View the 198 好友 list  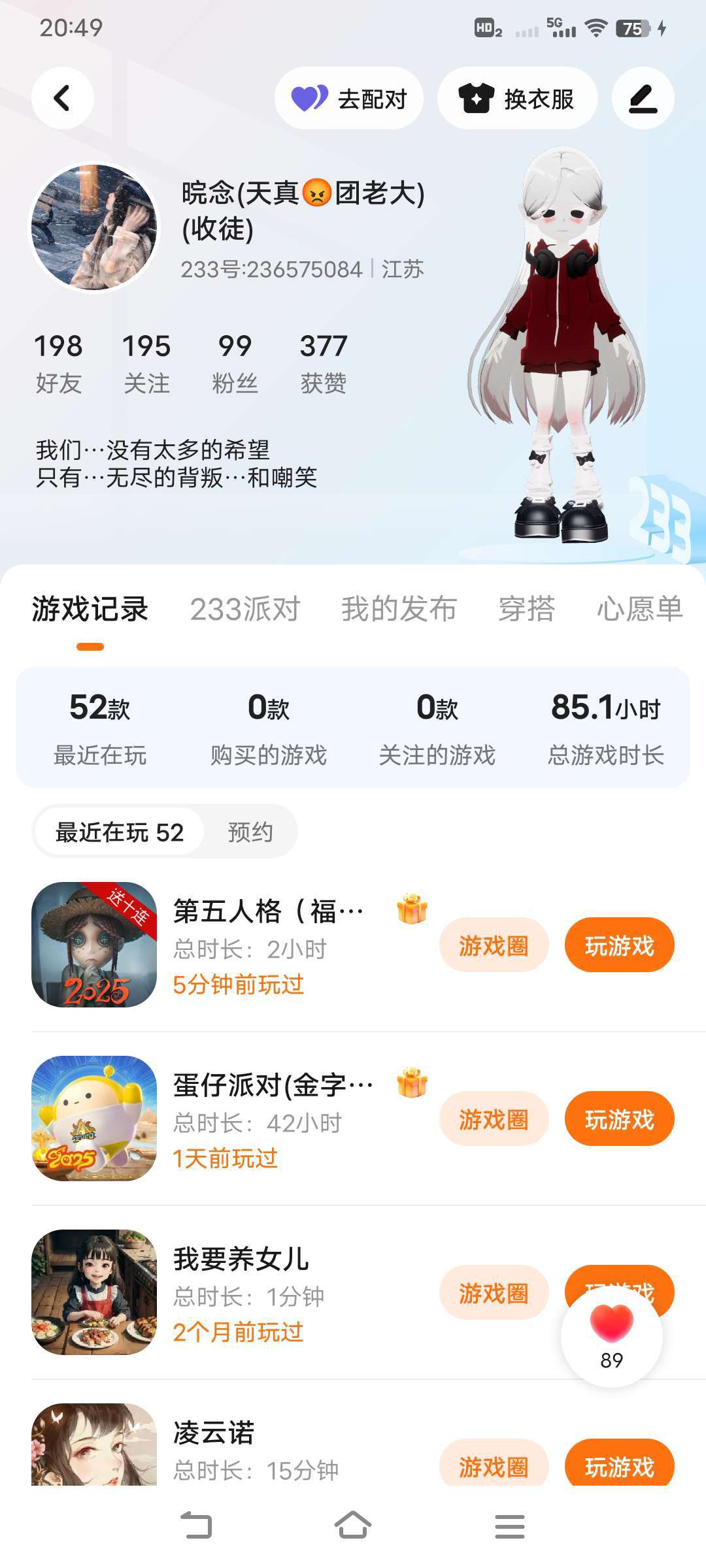tap(58, 363)
